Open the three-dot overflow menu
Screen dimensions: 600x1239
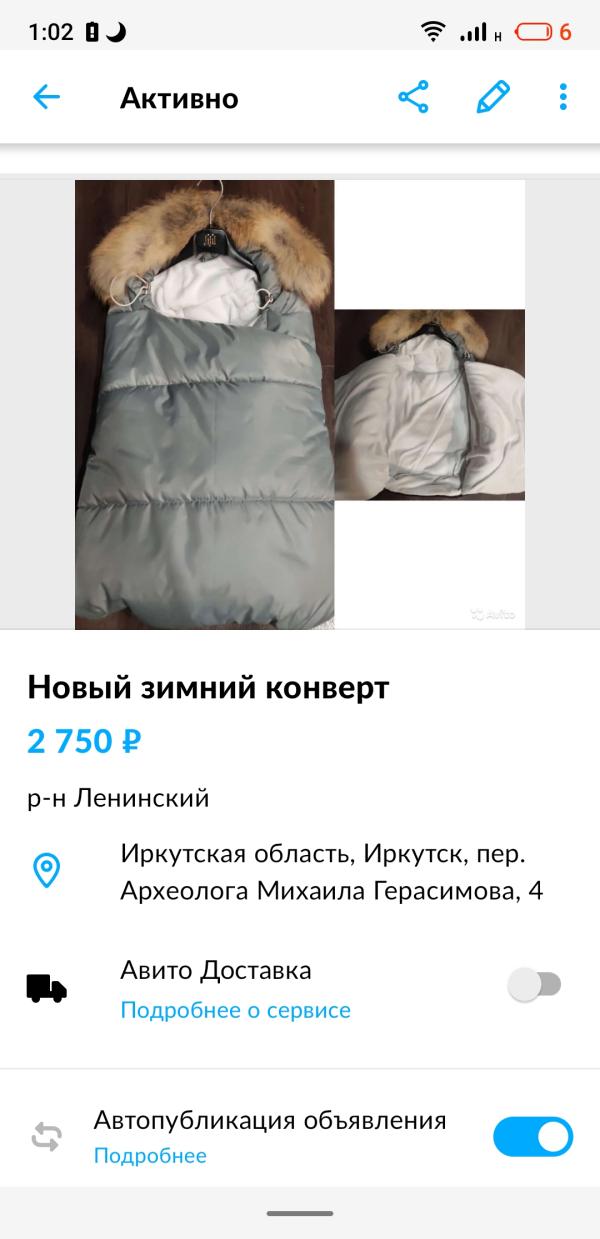point(563,97)
